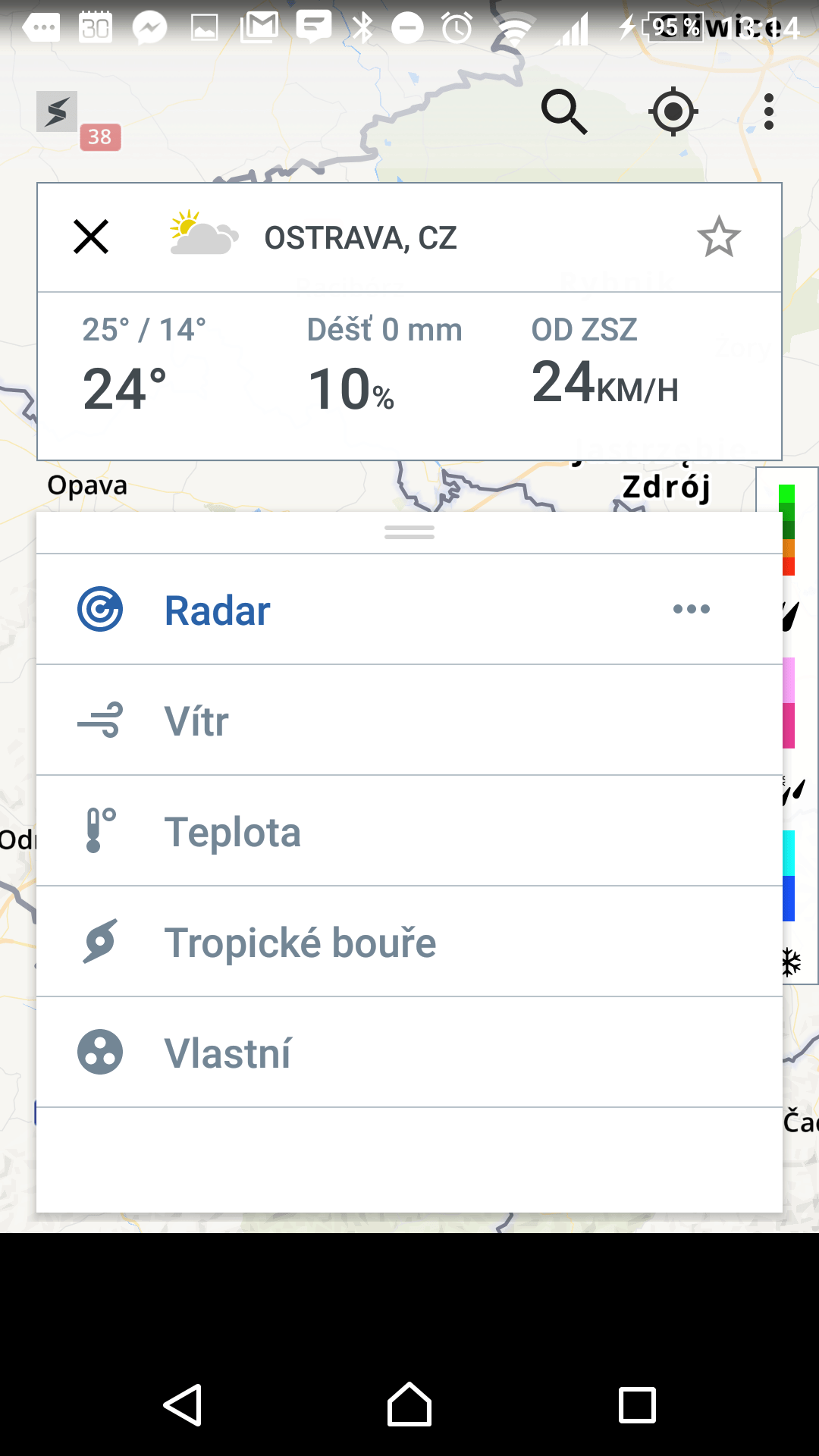The image size is (819, 1456).
Task: Choose the Vlastní layer option
Action: [409, 1053]
